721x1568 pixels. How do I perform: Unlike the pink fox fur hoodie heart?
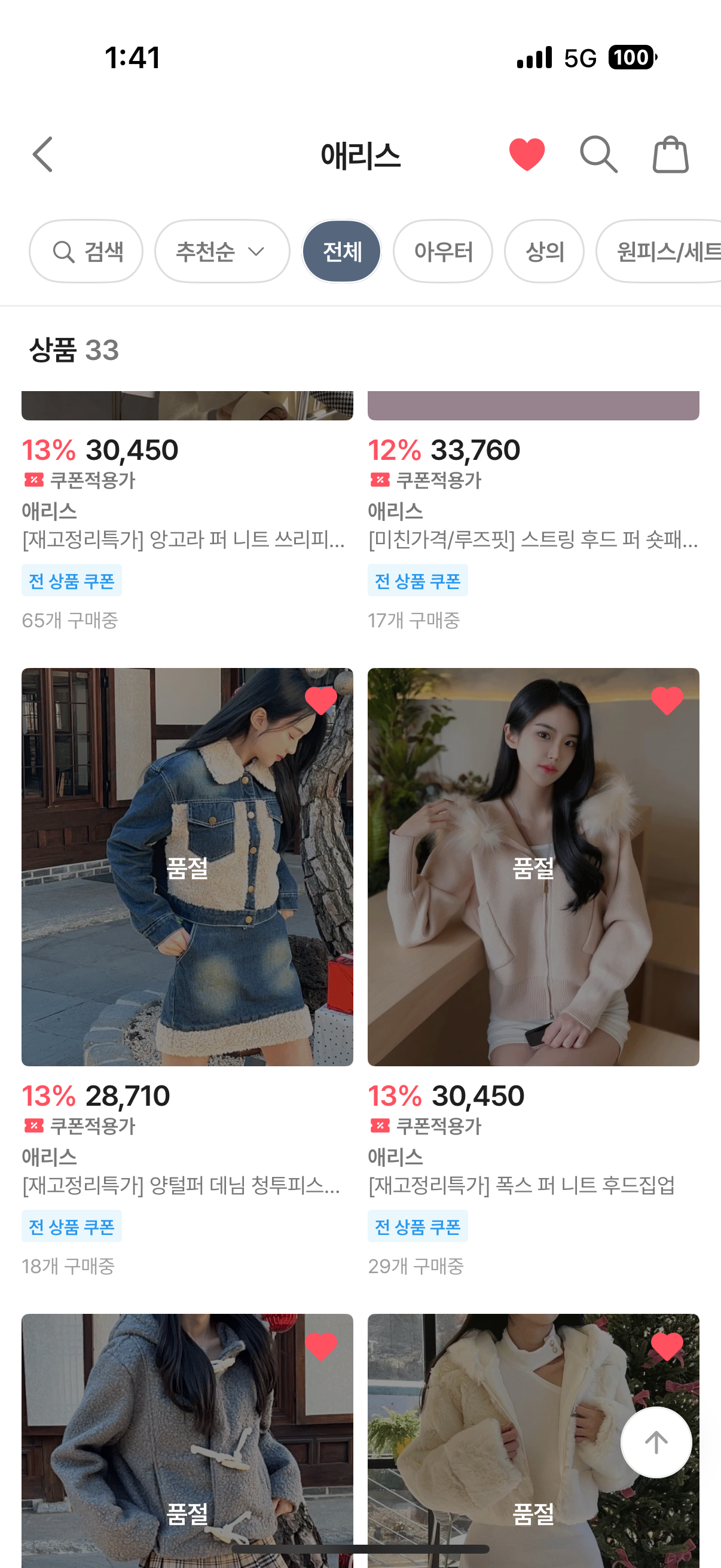click(667, 700)
